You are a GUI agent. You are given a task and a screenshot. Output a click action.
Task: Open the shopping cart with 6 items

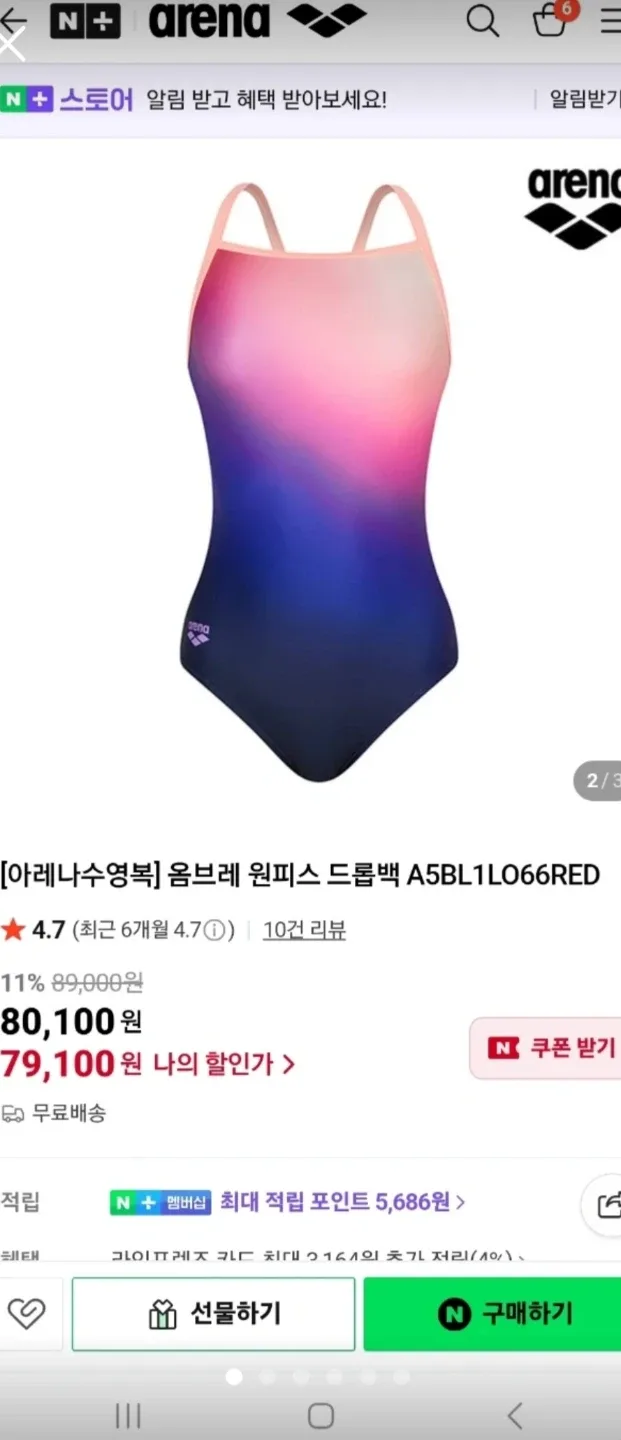550,20
